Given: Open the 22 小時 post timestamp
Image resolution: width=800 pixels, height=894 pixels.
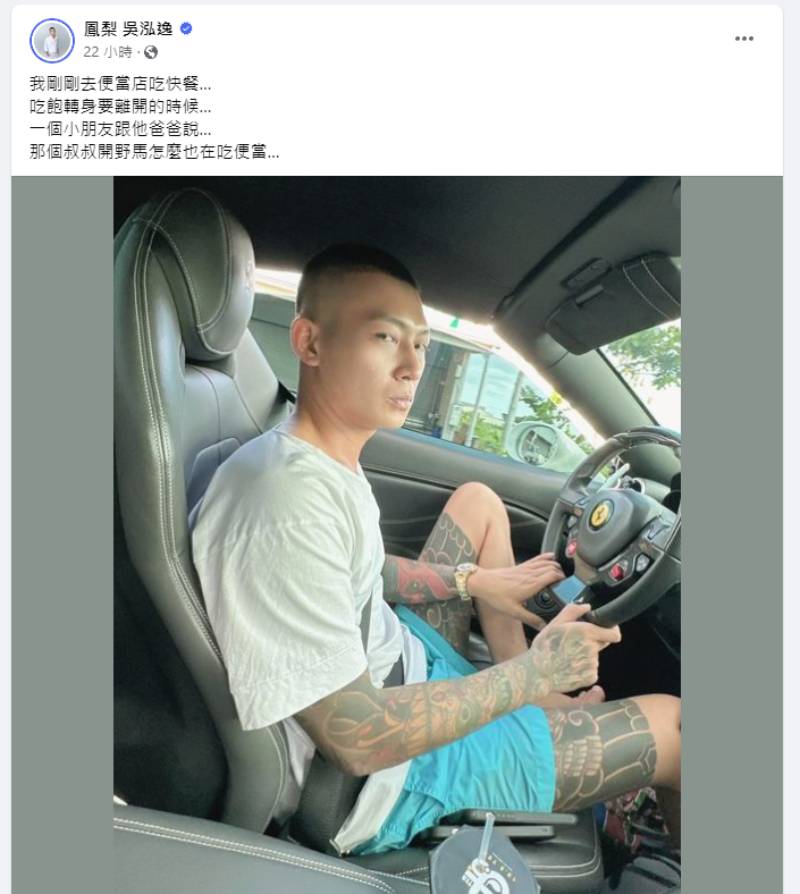Looking at the screenshot, I should pyautogui.click(x=105, y=52).
